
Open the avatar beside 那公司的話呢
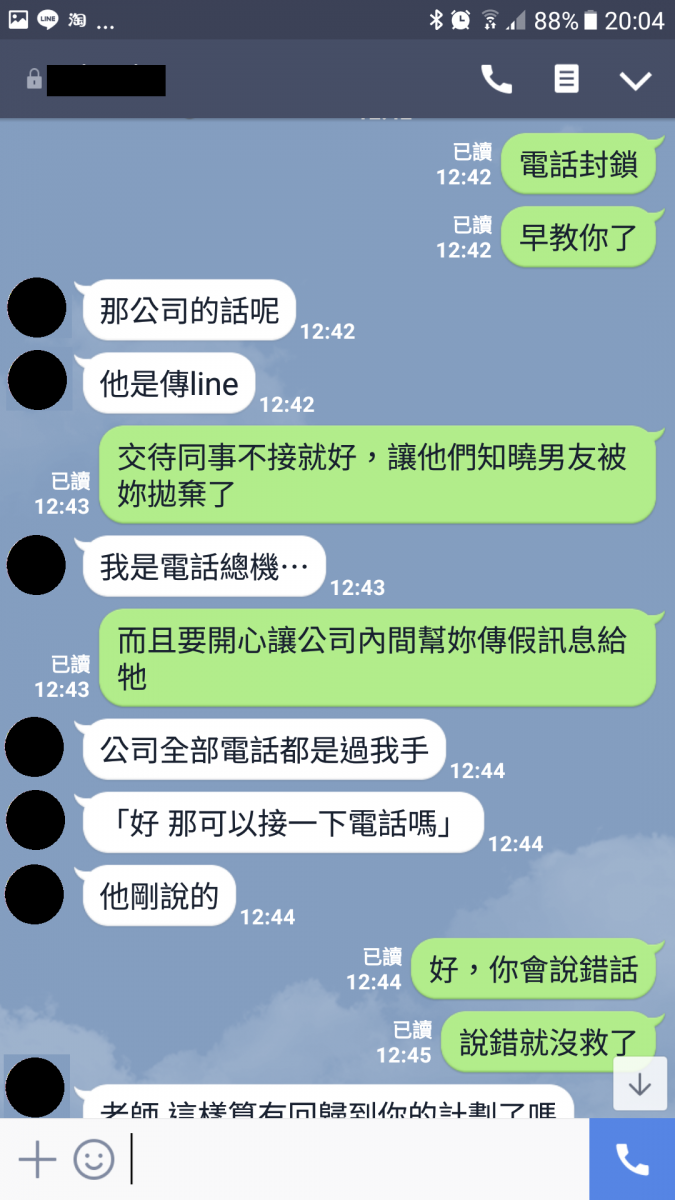(37, 308)
